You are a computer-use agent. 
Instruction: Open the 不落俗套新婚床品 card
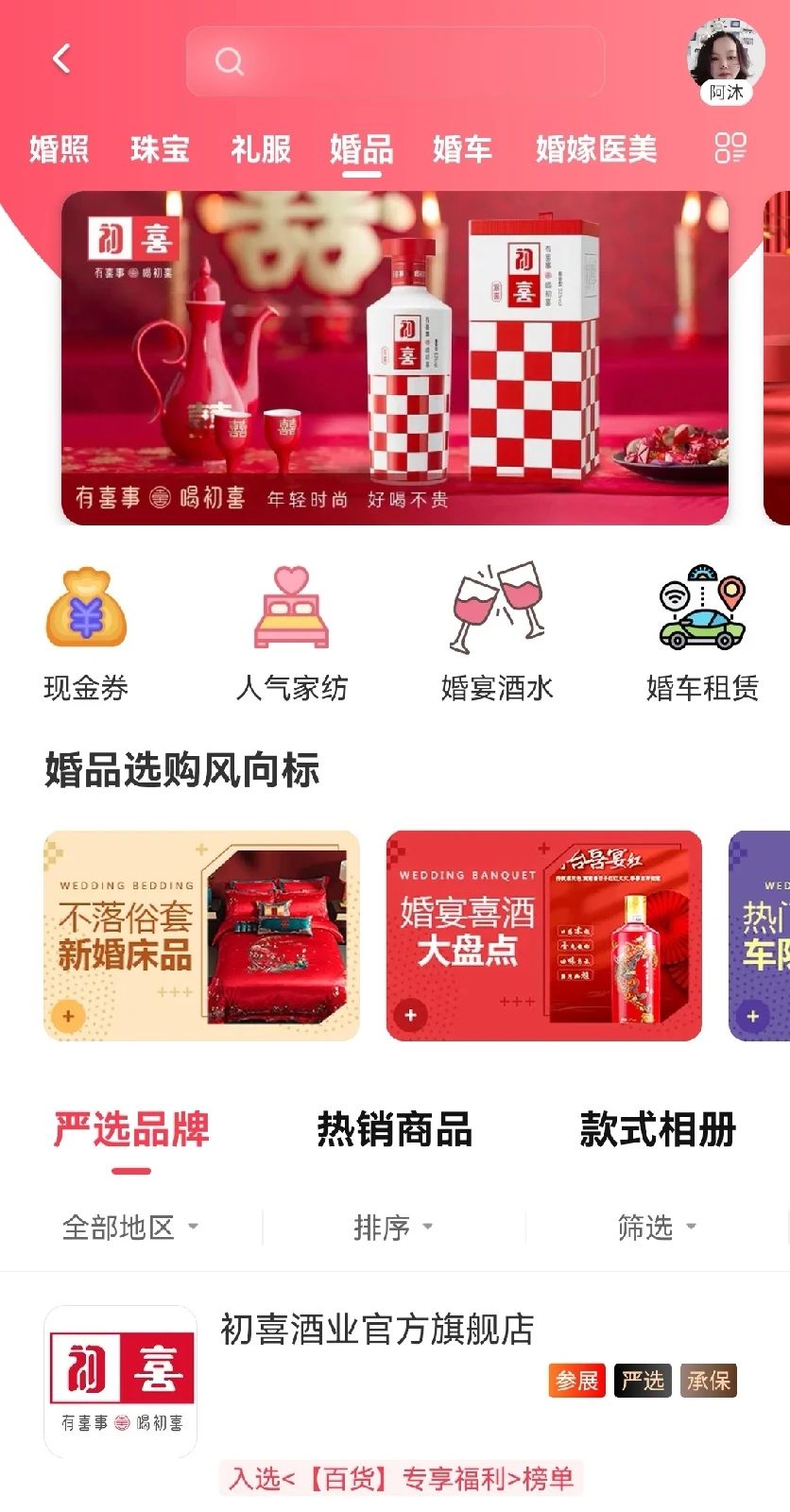tap(201, 936)
